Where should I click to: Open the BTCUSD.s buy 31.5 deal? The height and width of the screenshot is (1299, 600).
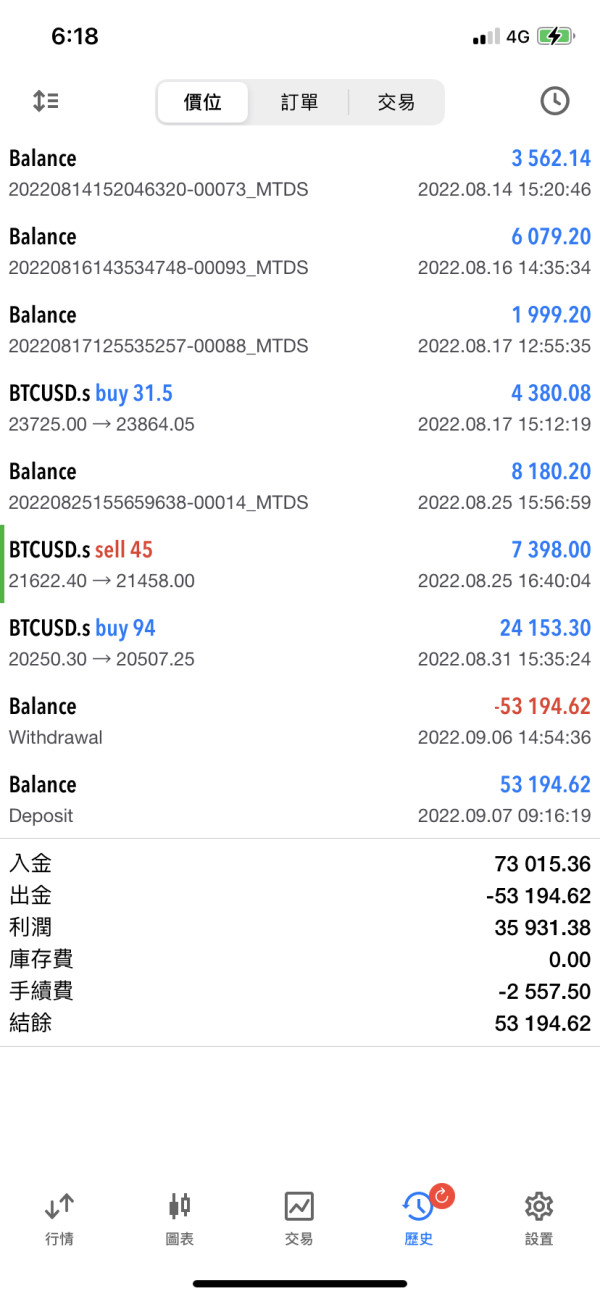[300, 407]
